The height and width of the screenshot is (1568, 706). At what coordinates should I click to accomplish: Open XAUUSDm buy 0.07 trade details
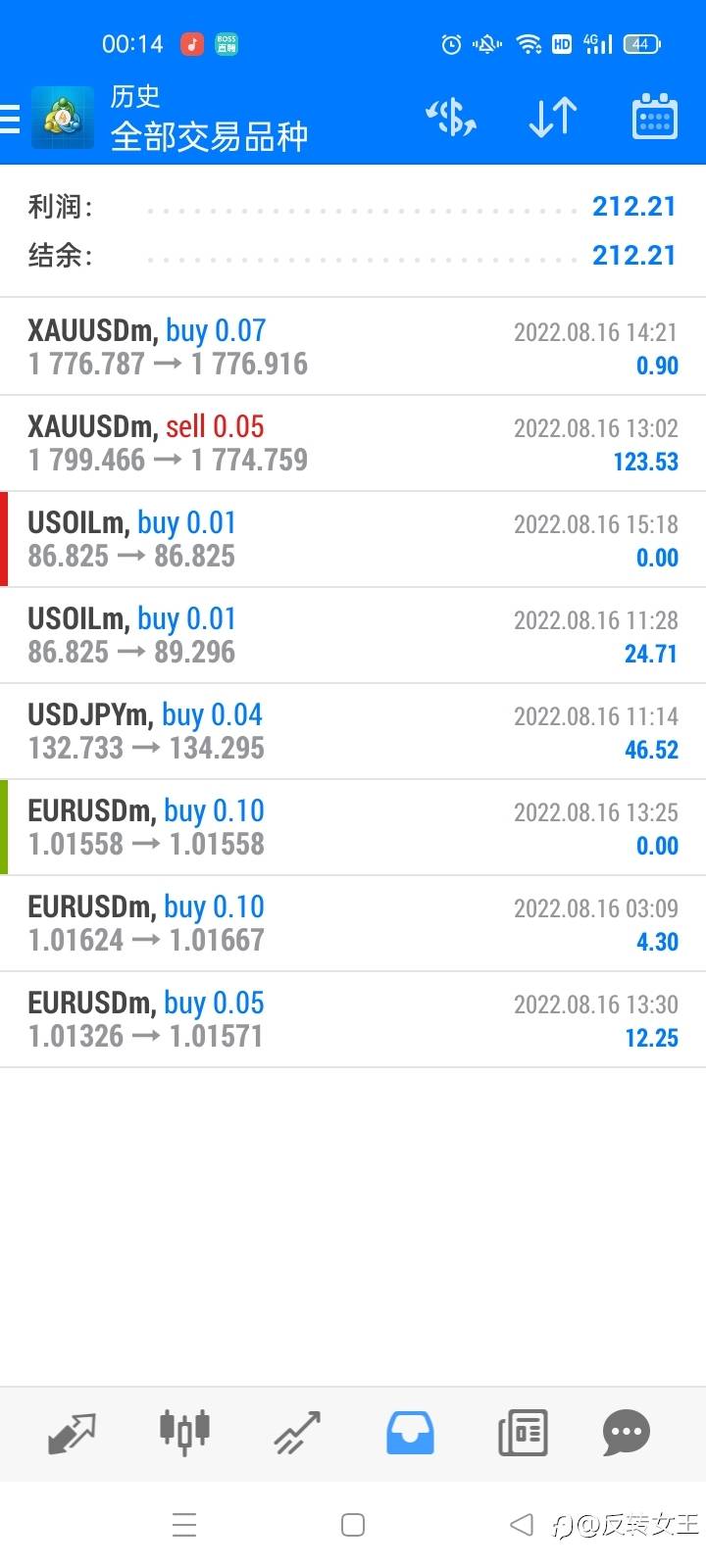[353, 347]
